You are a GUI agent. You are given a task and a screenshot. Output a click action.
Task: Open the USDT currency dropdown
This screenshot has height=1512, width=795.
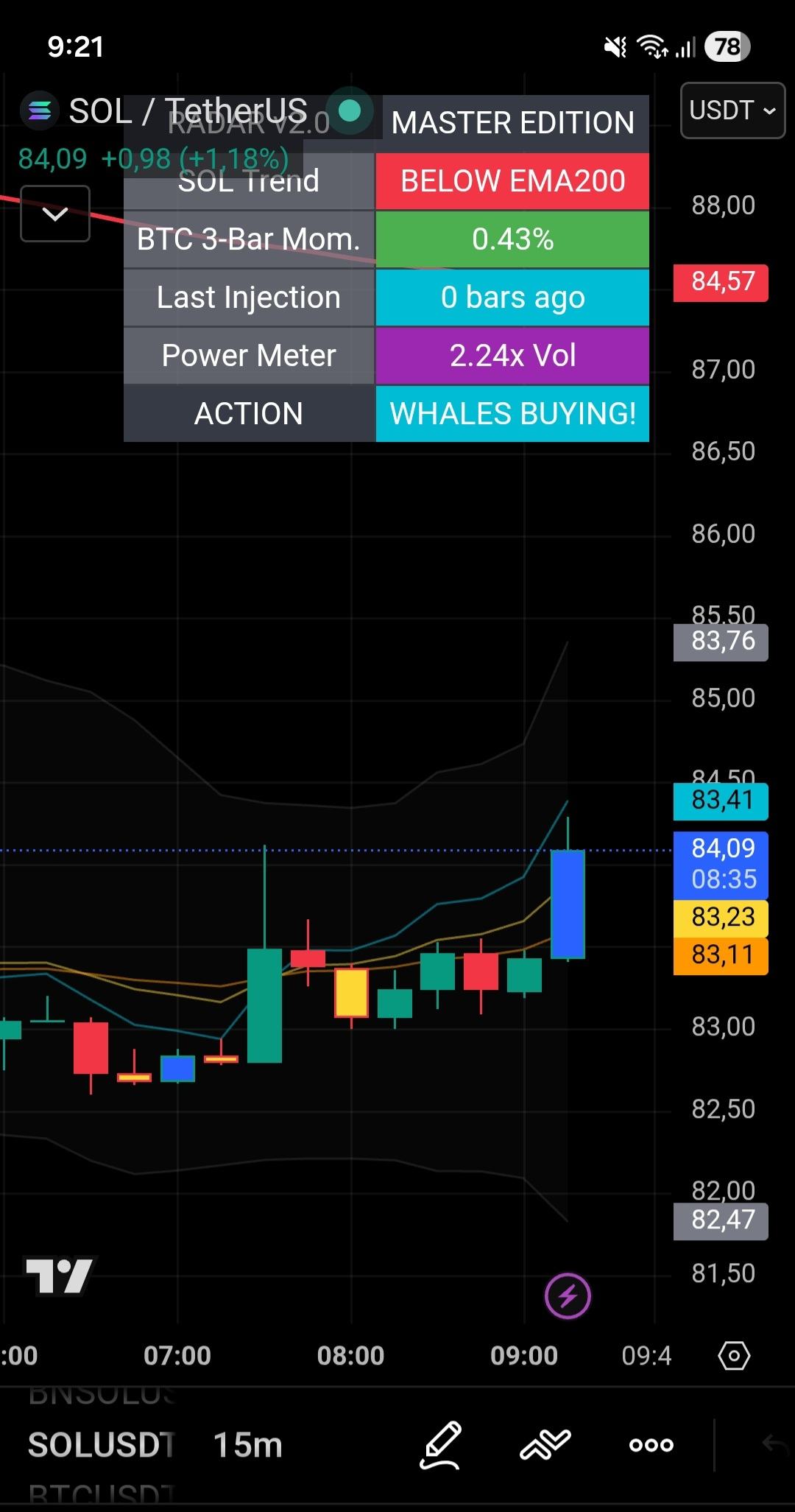pos(732,110)
